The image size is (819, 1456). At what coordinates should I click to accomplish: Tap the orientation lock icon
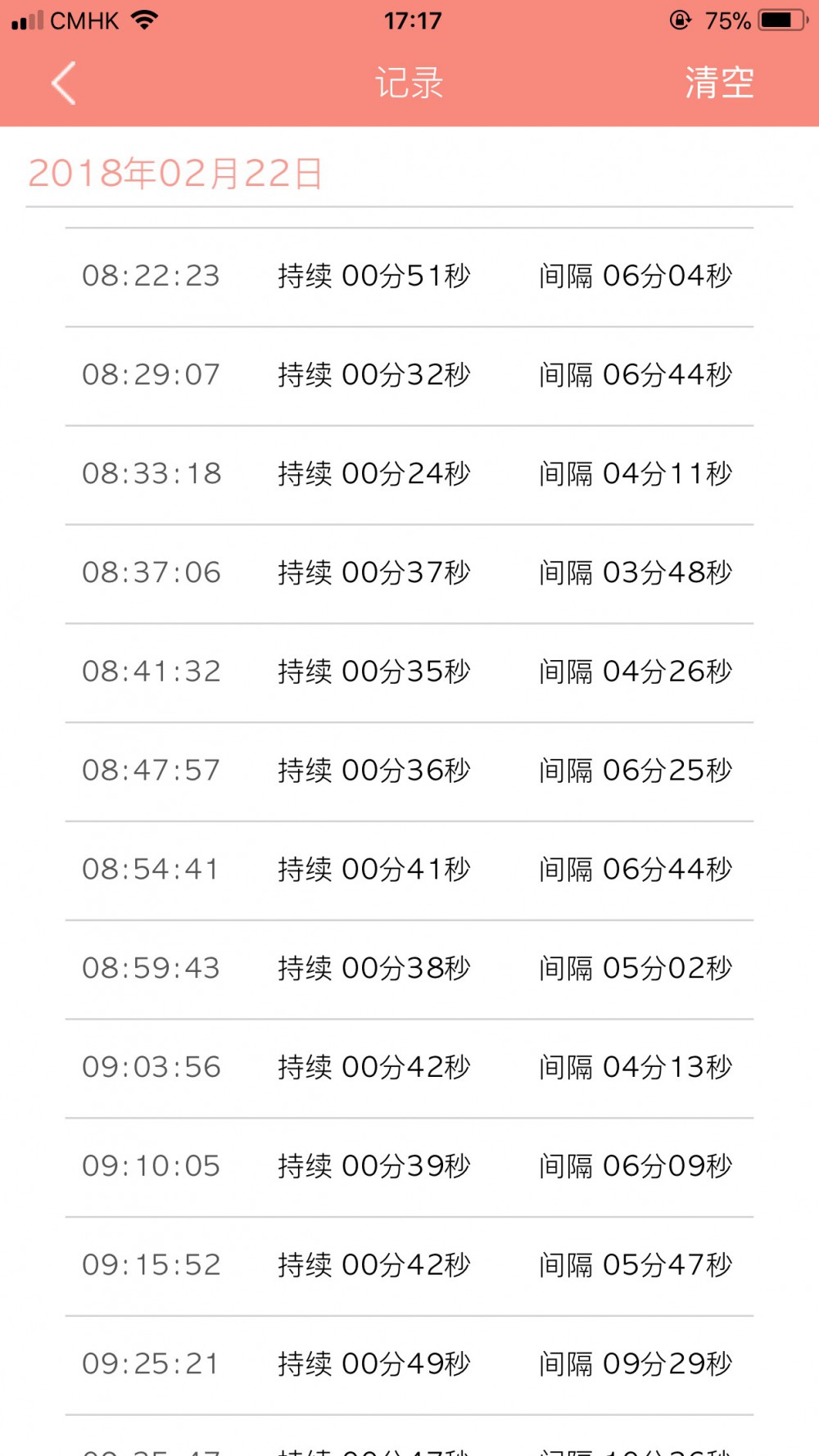[x=678, y=22]
